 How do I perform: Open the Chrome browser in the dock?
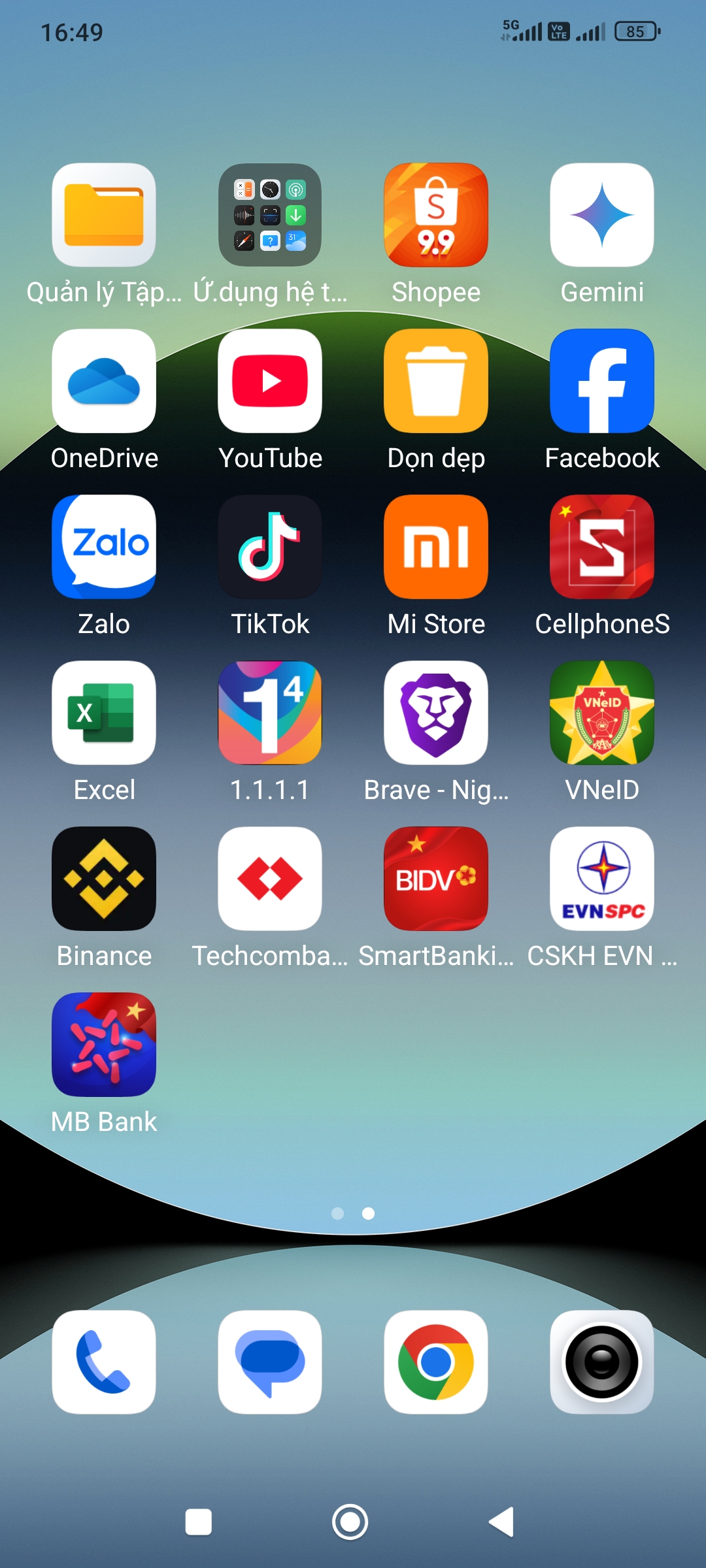(x=436, y=1362)
